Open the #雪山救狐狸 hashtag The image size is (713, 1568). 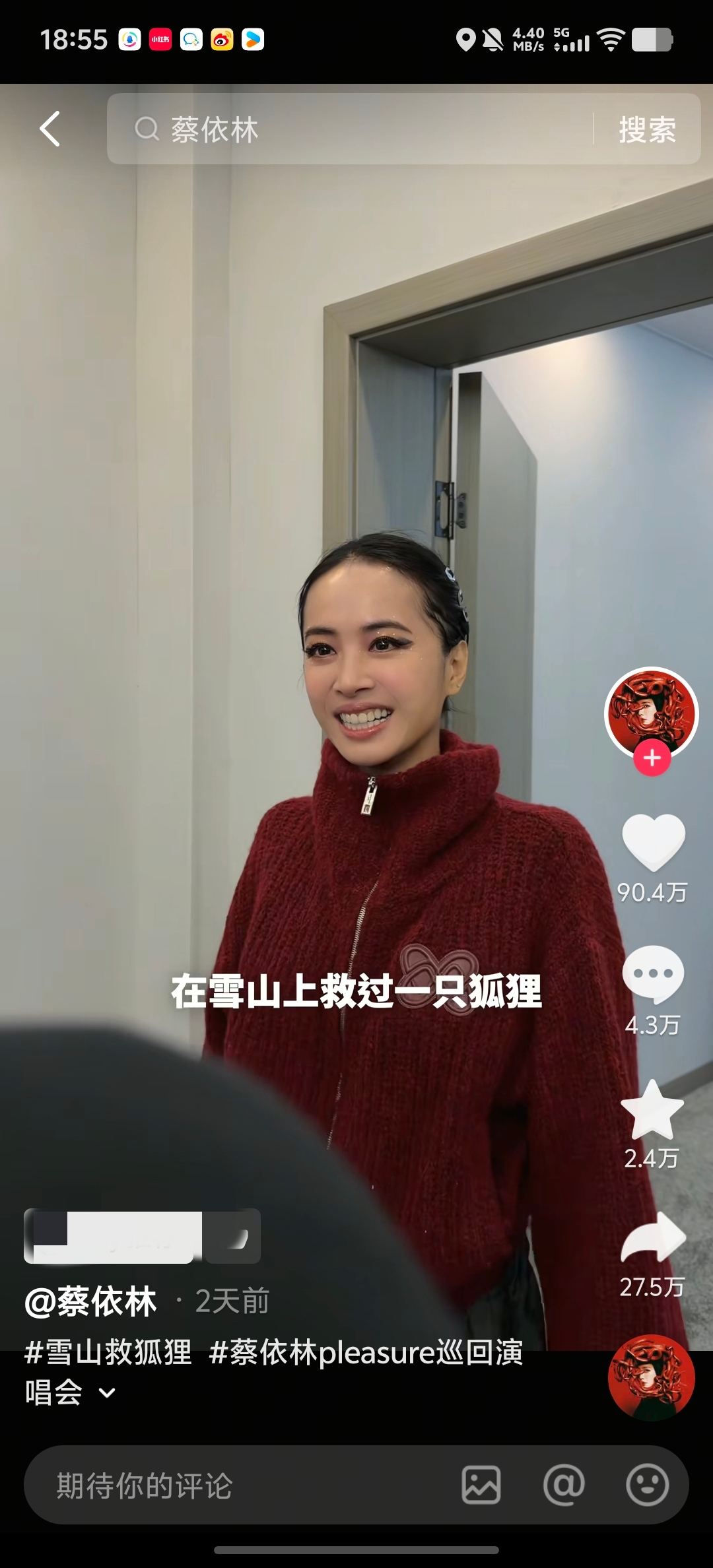(x=108, y=1352)
